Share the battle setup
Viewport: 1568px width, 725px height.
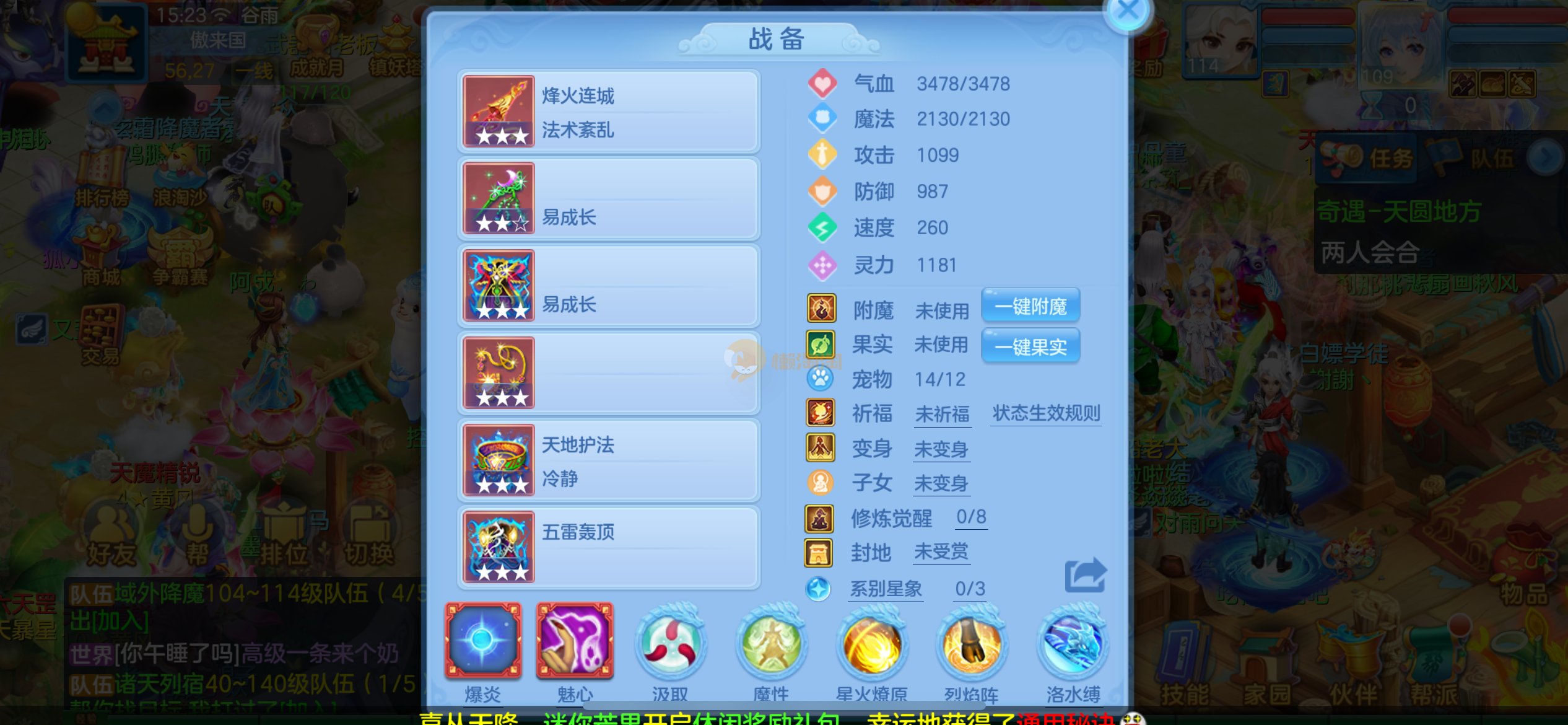(x=1085, y=575)
